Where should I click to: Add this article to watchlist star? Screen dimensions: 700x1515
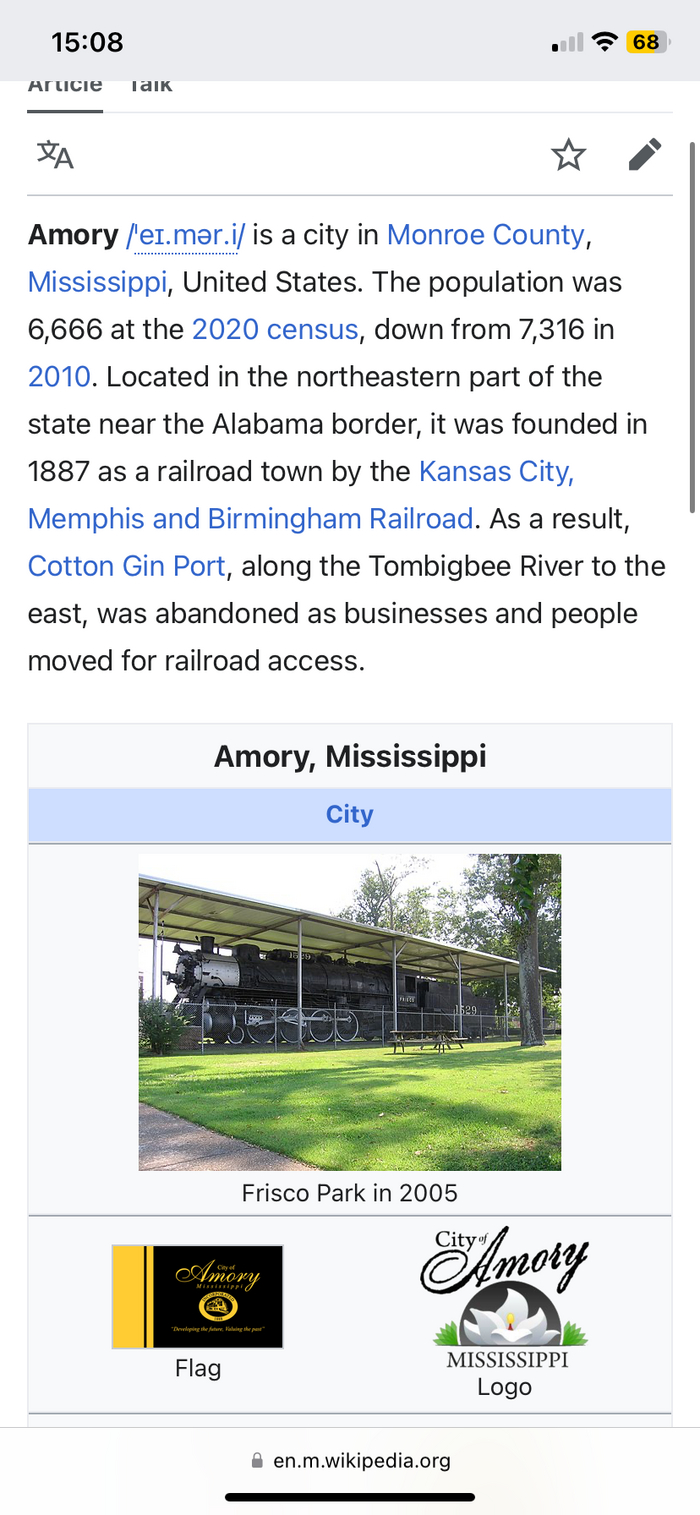pos(568,155)
